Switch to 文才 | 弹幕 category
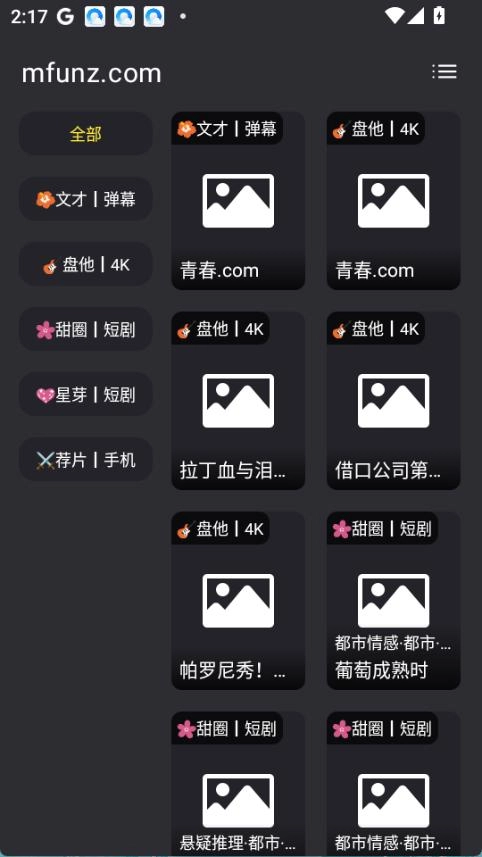482x857 pixels. click(86, 199)
